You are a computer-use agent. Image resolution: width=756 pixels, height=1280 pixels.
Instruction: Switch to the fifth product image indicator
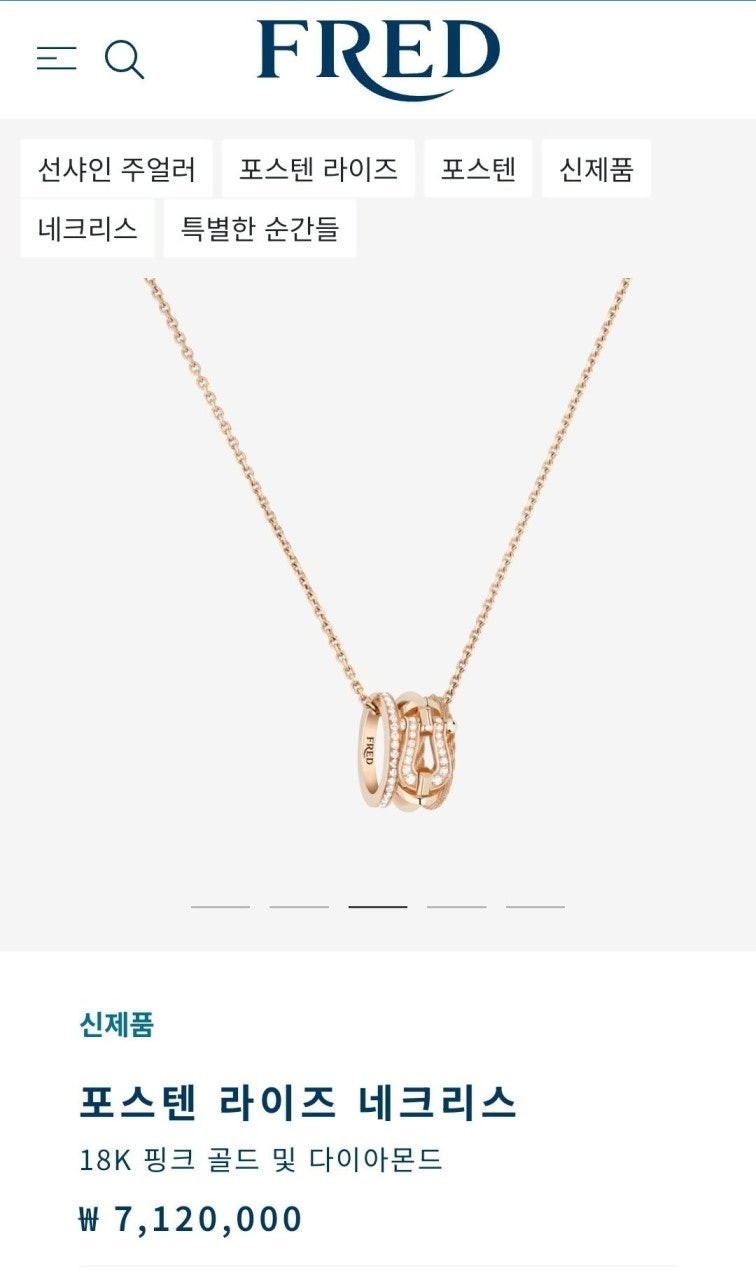coord(535,906)
